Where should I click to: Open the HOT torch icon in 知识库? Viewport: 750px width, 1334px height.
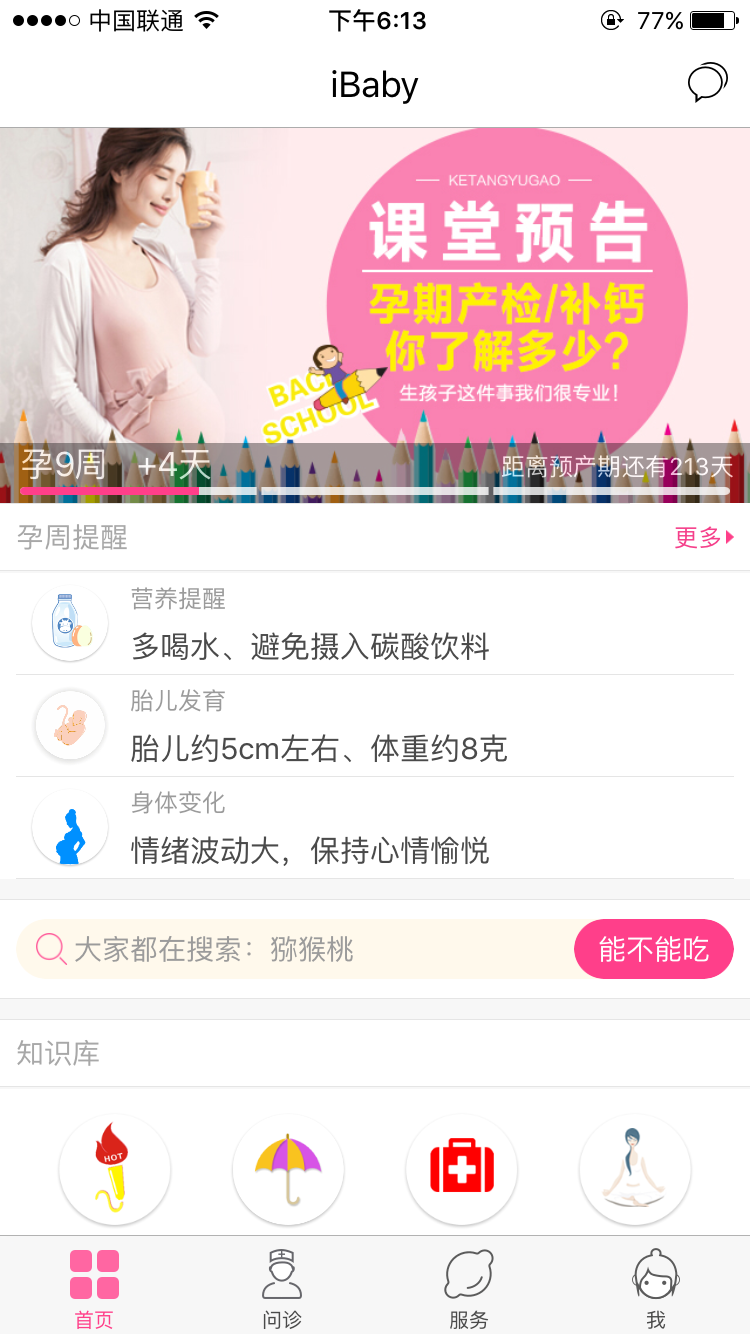point(115,1169)
